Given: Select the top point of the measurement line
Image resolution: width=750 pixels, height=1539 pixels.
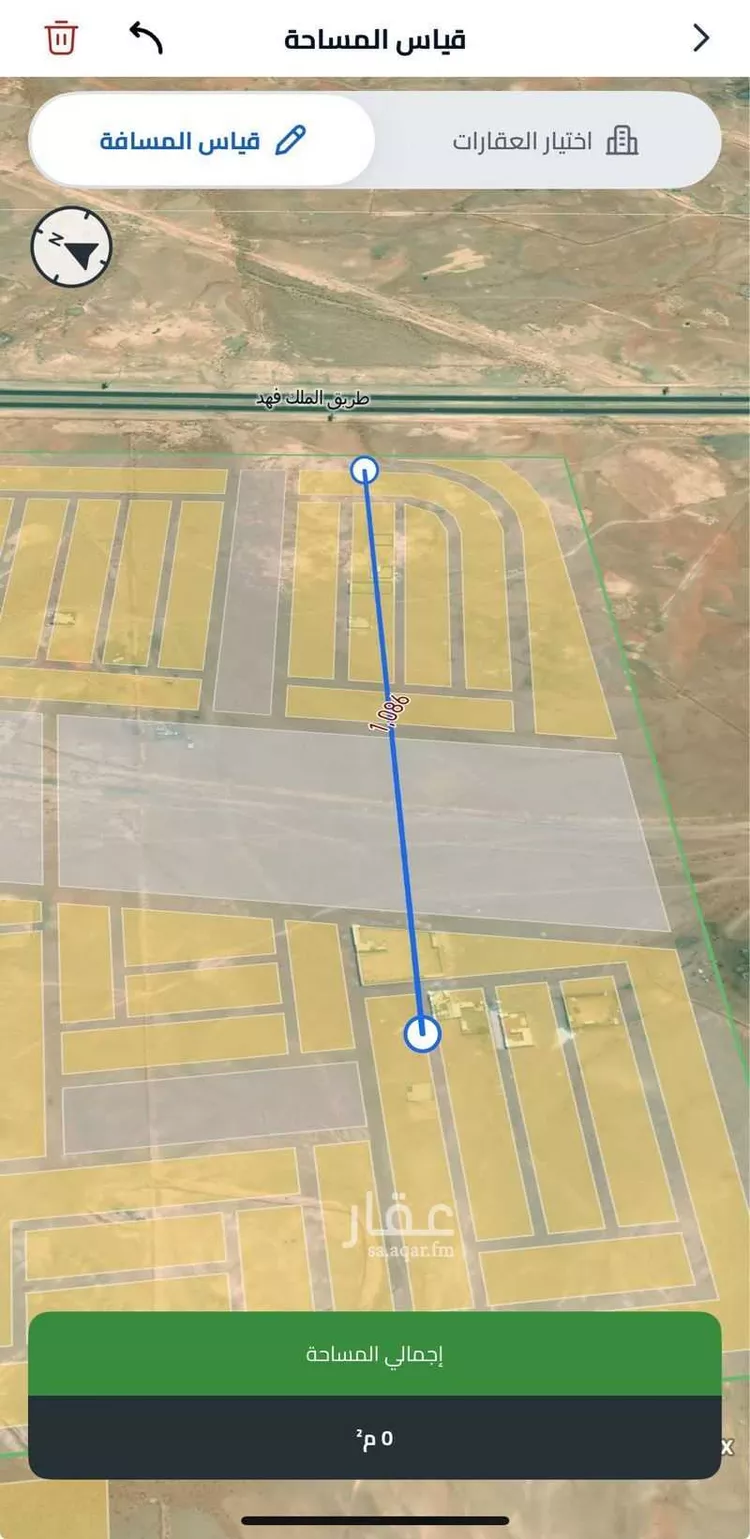Looking at the screenshot, I should pos(364,469).
